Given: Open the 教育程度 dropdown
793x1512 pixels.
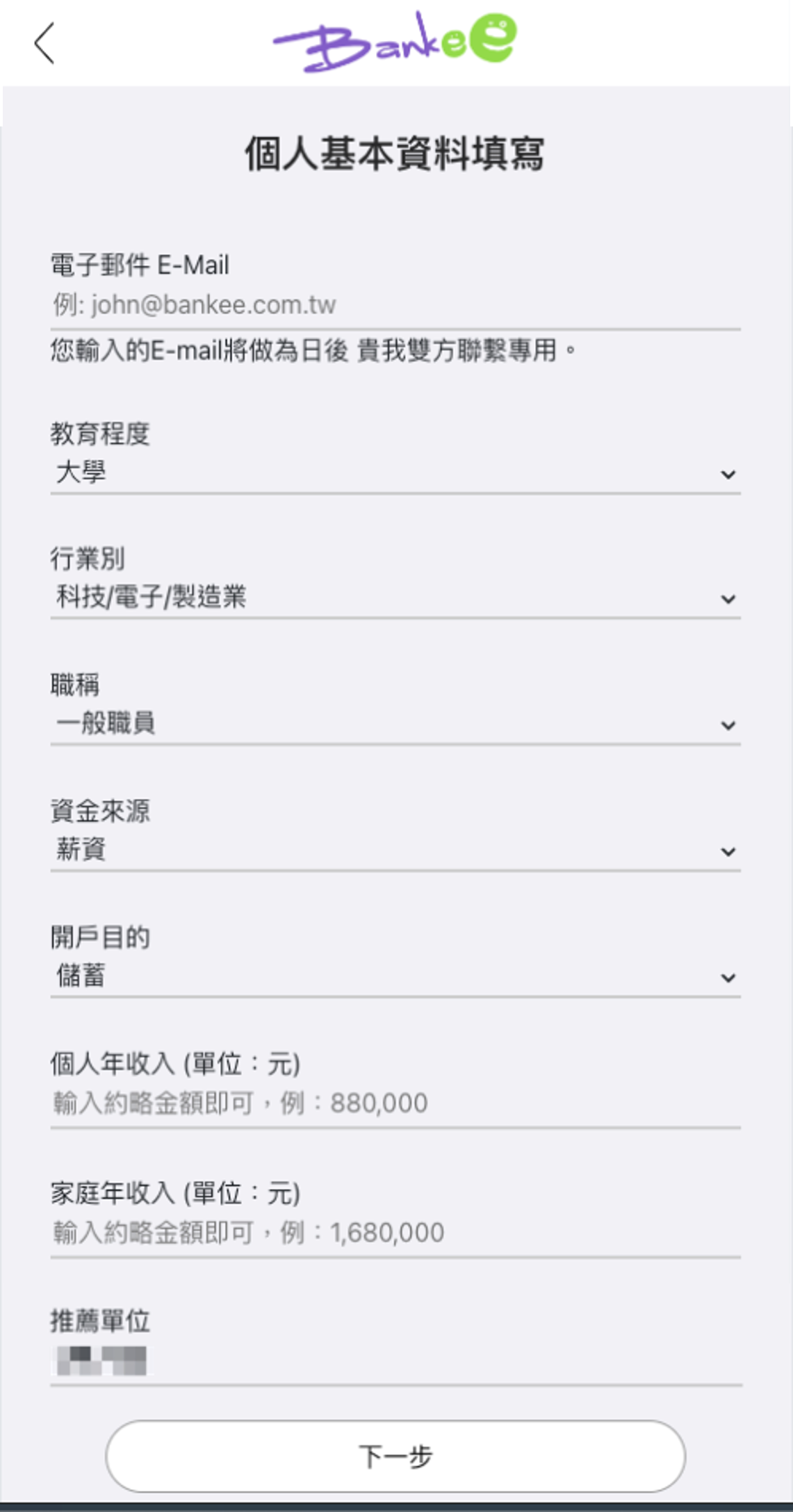Looking at the screenshot, I should pos(395,473).
